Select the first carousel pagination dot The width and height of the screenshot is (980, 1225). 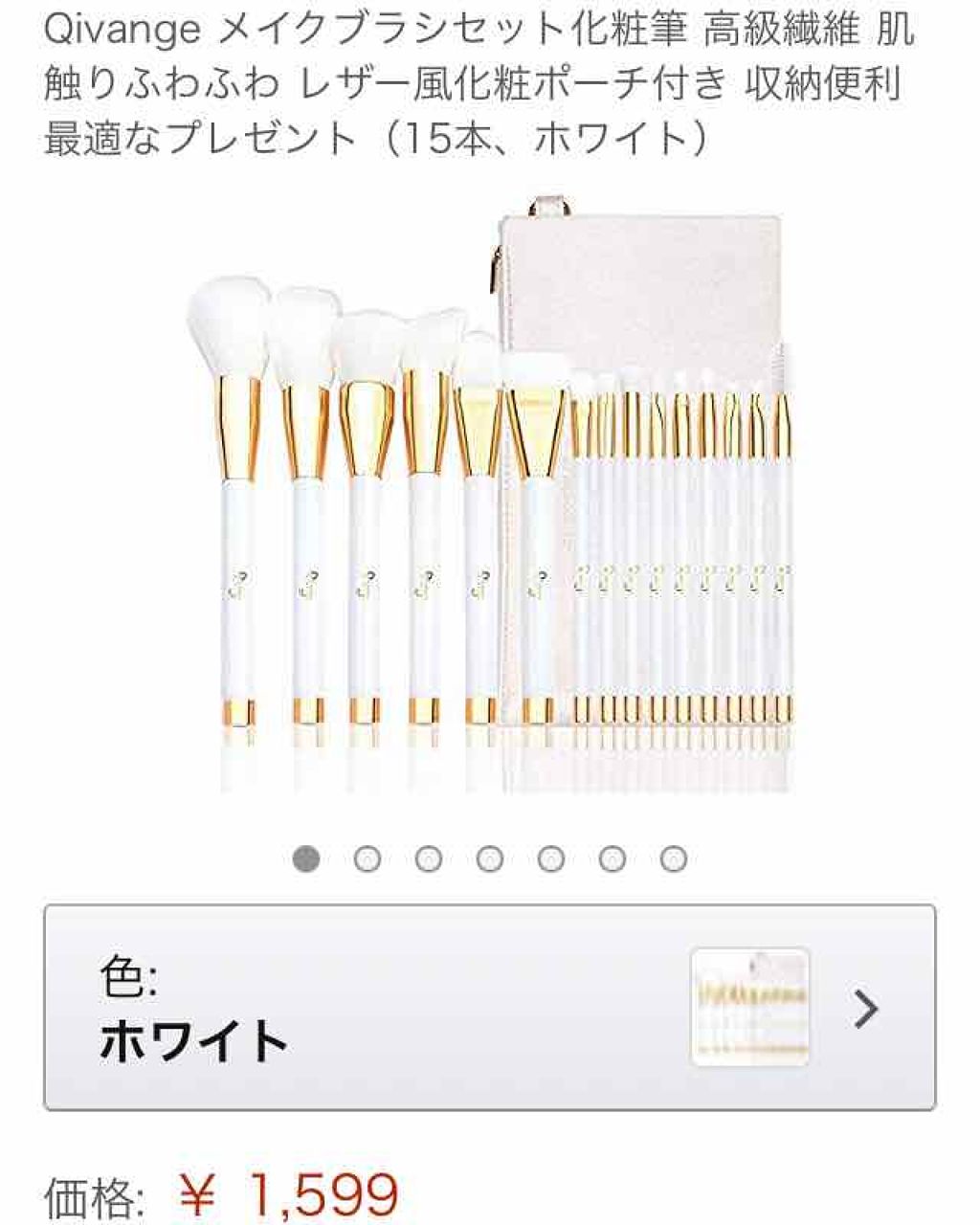click(x=304, y=859)
